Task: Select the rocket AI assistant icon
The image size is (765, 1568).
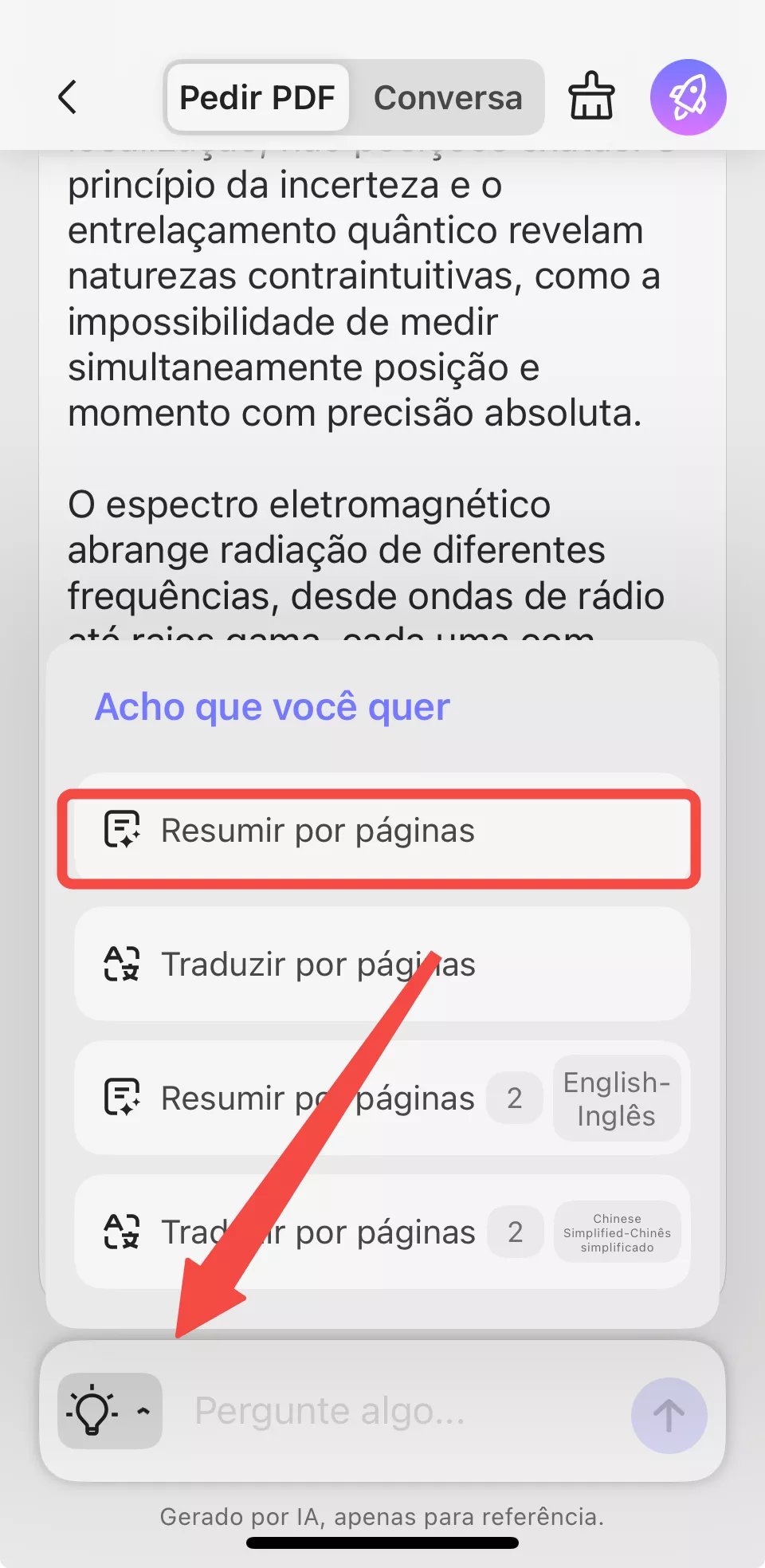Action: click(x=687, y=96)
